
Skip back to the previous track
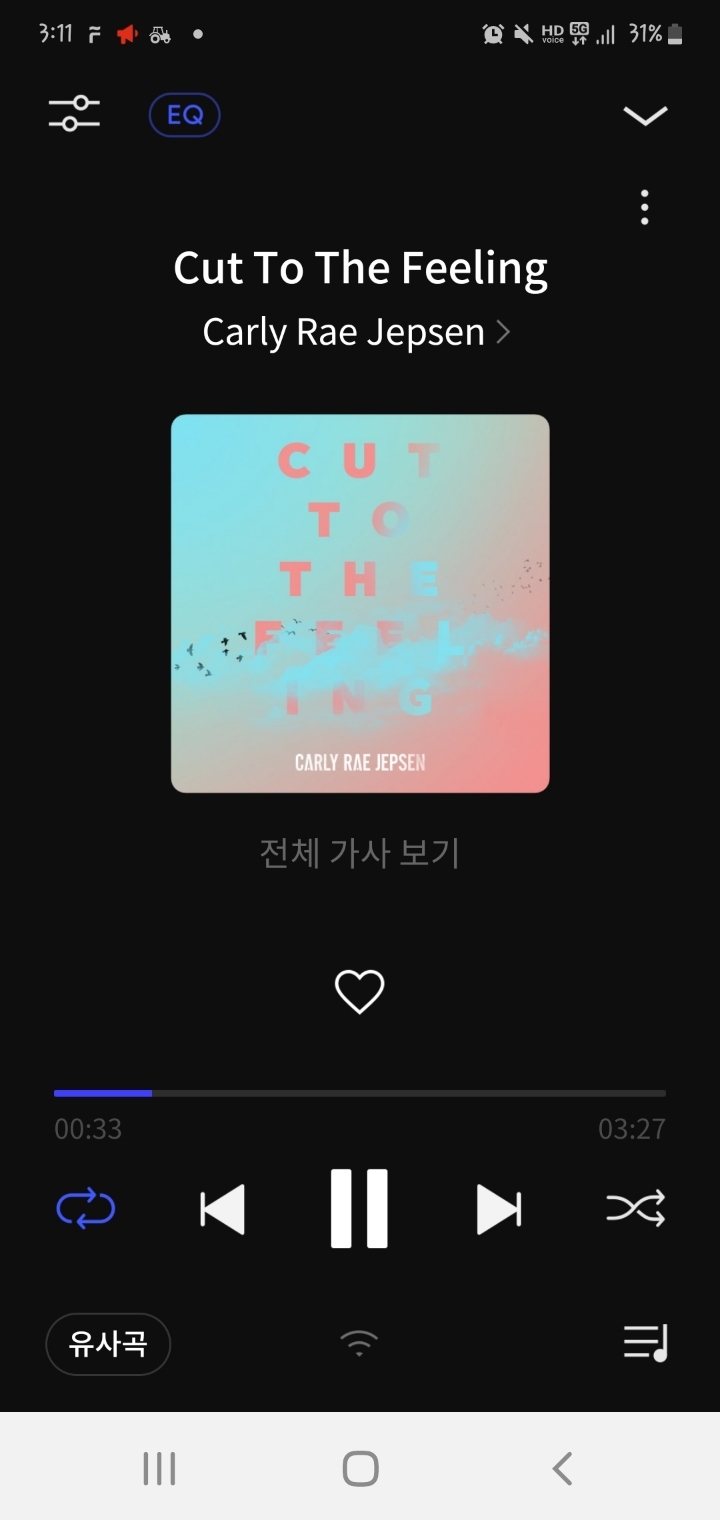(222, 1209)
